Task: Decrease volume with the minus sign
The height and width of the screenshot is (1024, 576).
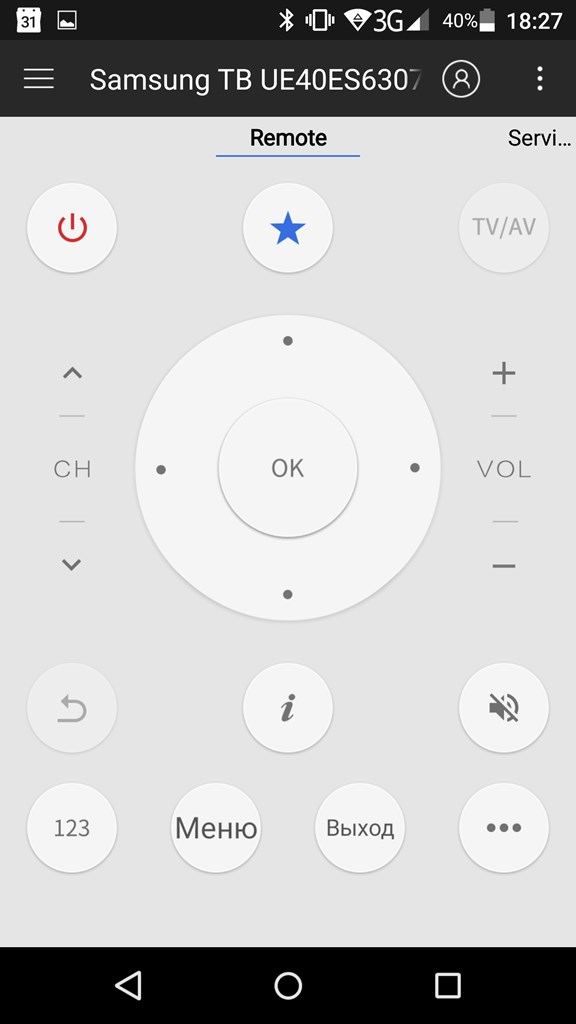Action: [x=504, y=565]
